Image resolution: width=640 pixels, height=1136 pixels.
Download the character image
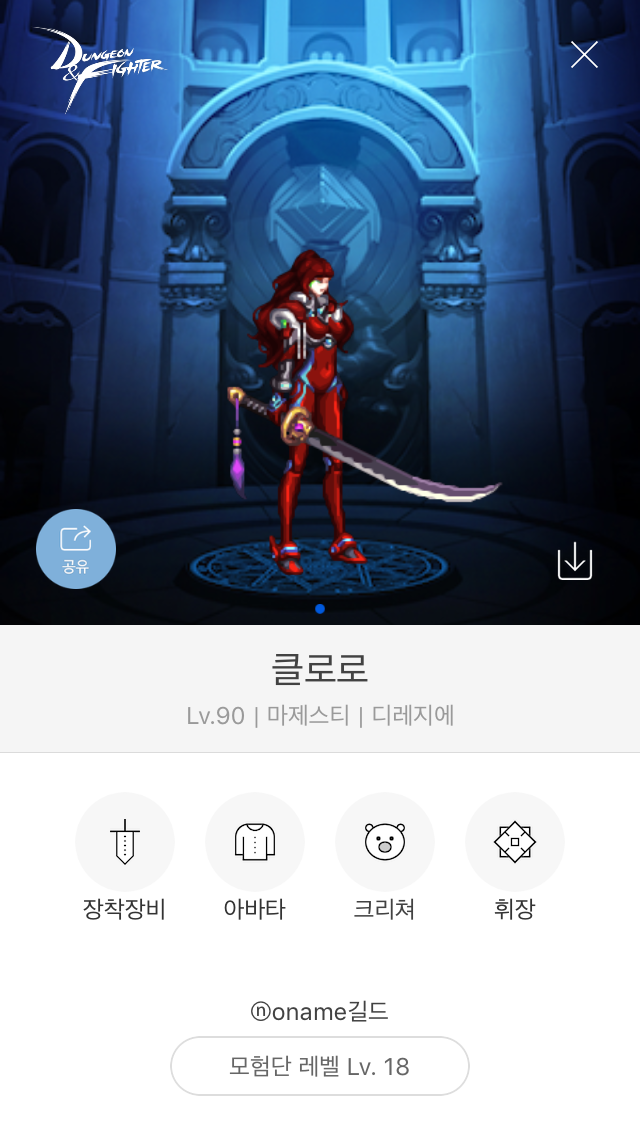coord(575,561)
